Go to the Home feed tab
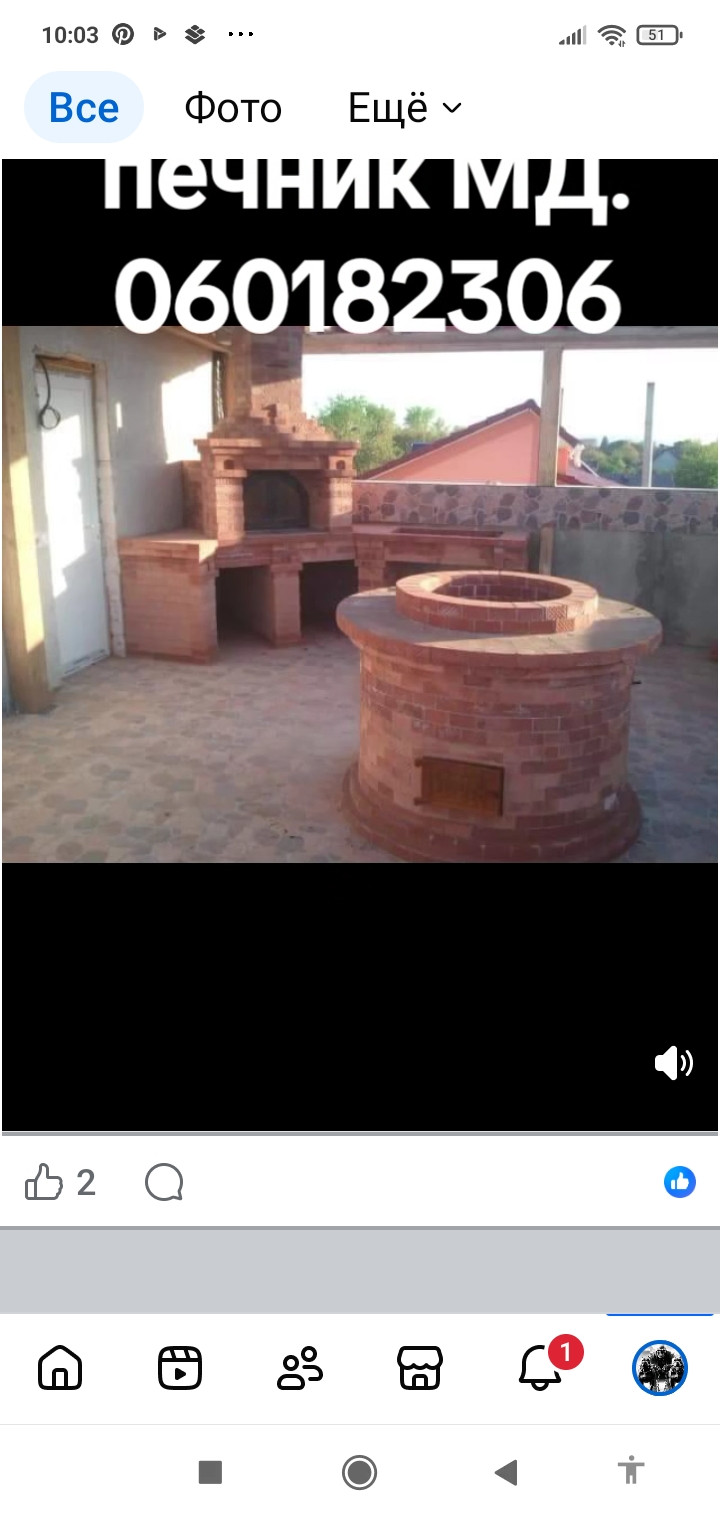Image resolution: width=720 pixels, height=1520 pixels. [60, 1367]
